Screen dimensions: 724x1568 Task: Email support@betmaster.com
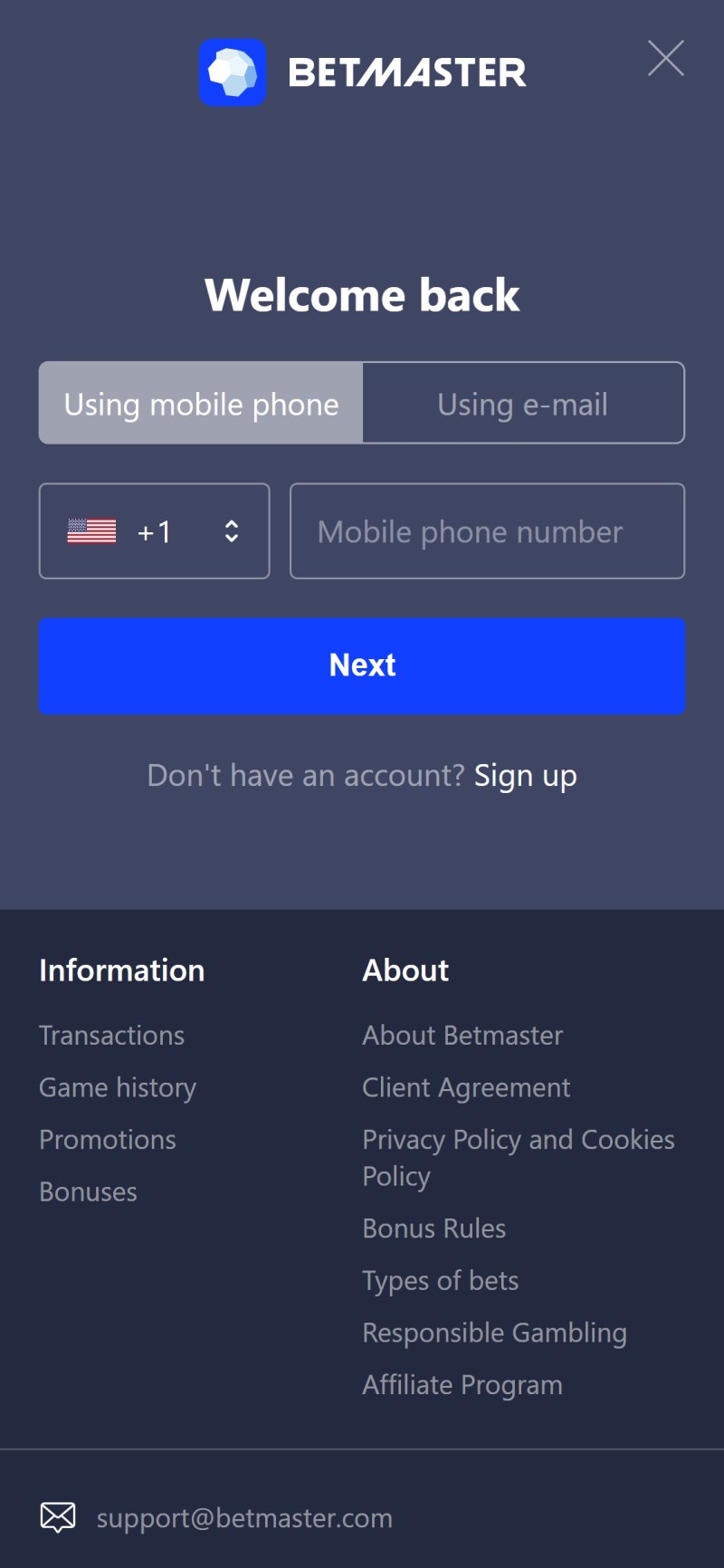(244, 1518)
